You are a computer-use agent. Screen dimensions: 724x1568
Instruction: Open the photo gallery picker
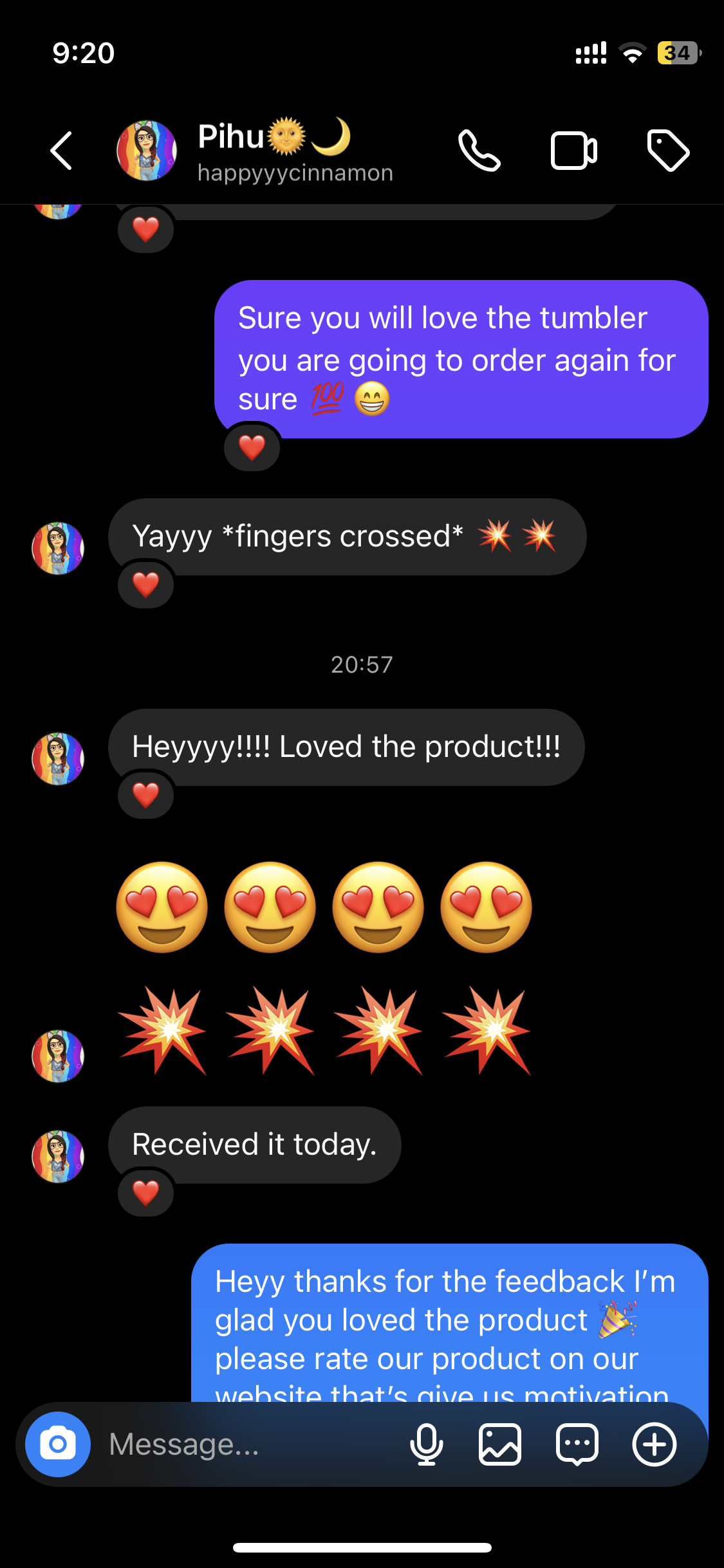(x=500, y=1444)
